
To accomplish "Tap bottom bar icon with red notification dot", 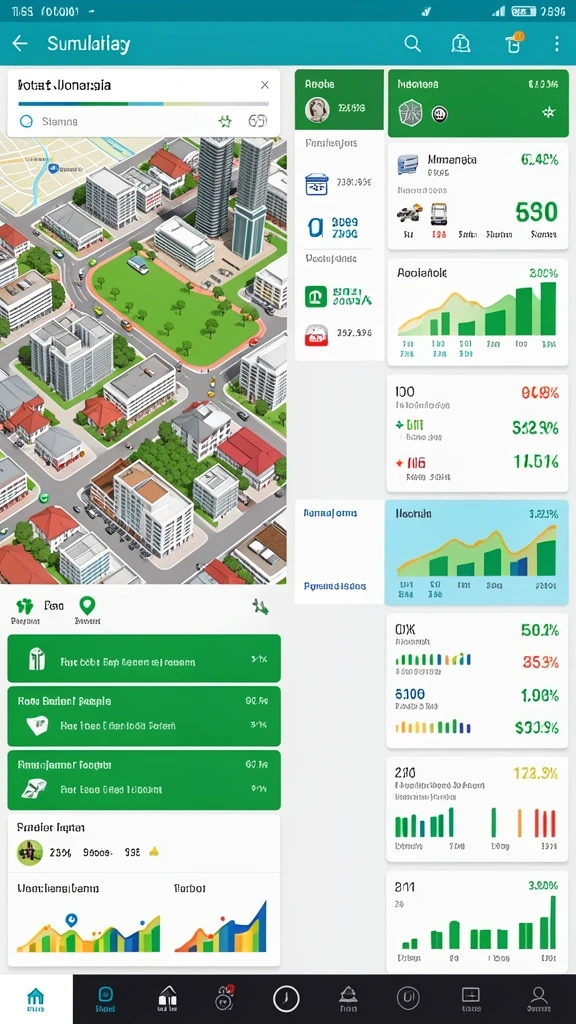I will tap(225, 998).
